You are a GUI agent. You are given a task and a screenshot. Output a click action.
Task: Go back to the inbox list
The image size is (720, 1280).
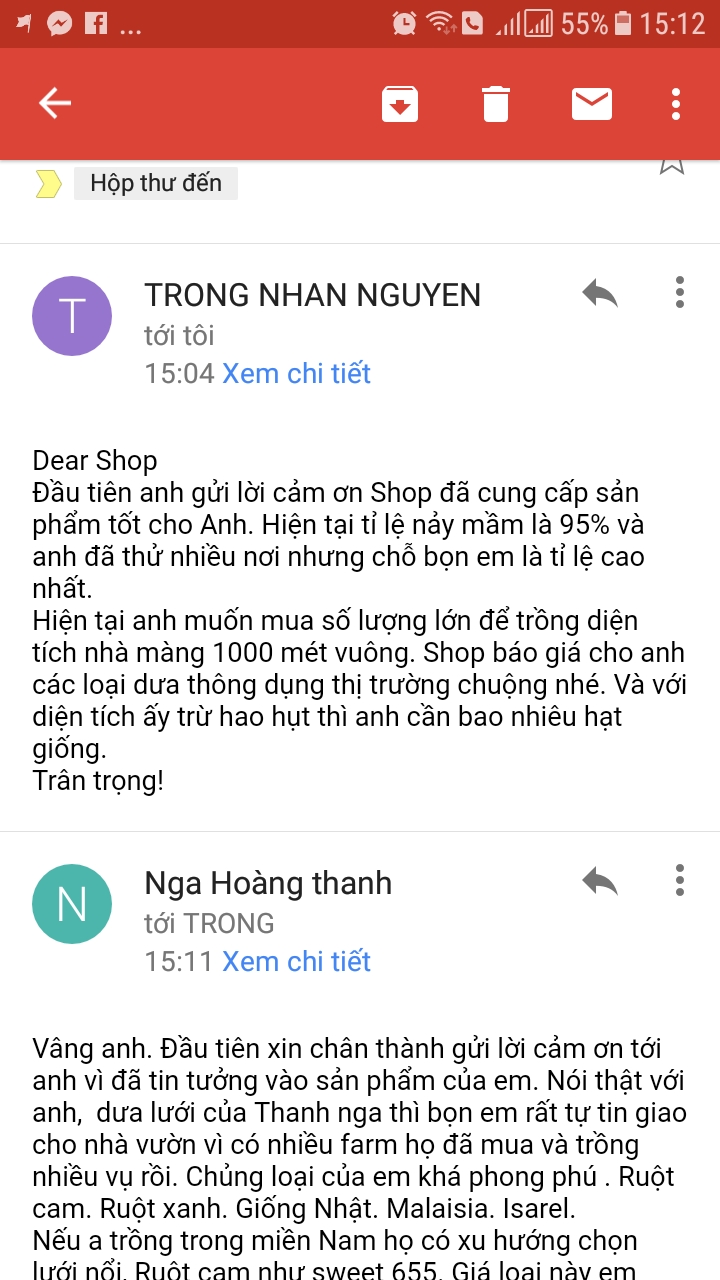[x=55, y=103]
